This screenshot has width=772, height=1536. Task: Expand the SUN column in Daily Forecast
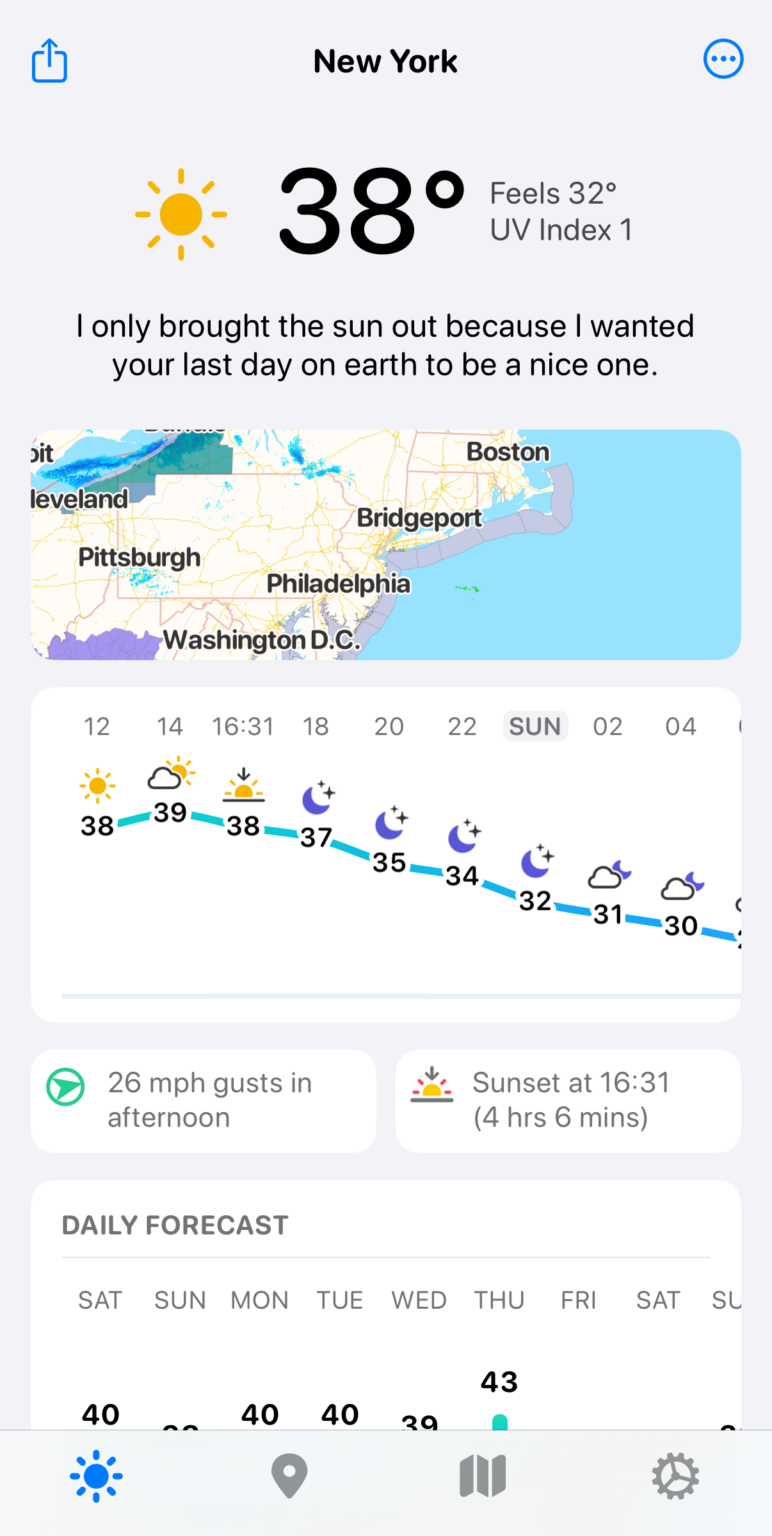(x=180, y=1350)
